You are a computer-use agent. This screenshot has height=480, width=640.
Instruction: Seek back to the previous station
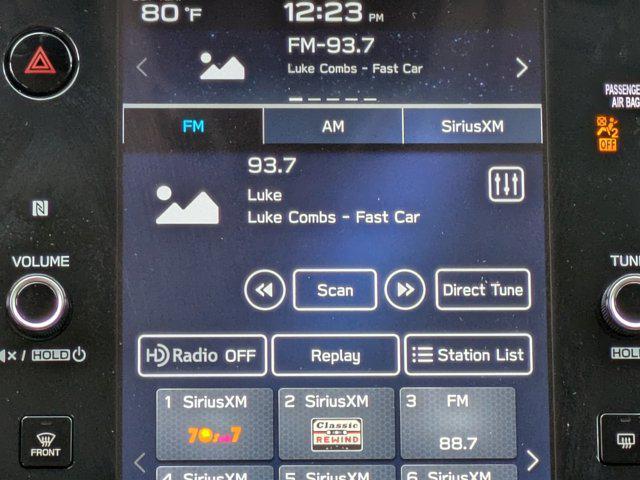click(264, 290)
